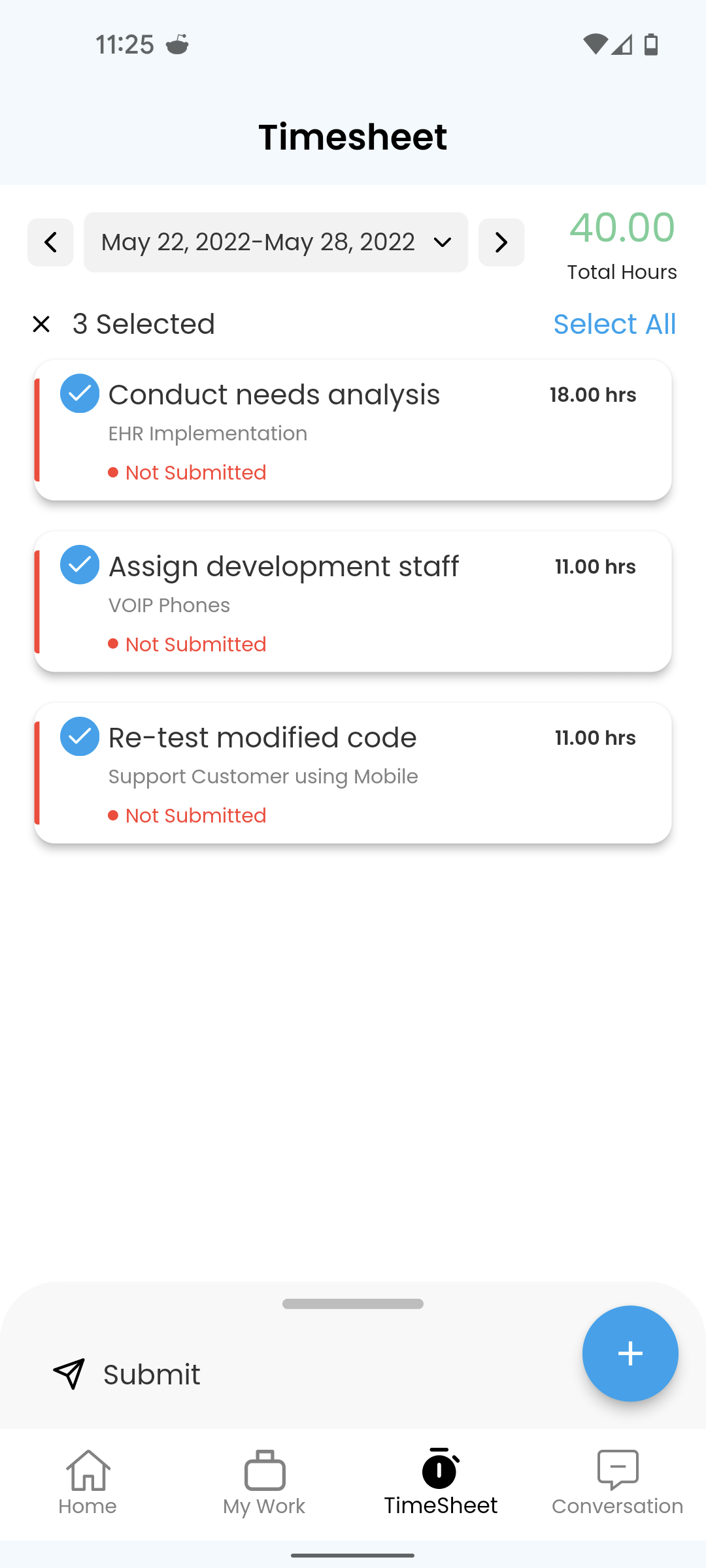Open the Support Customer using Mobile card
Viewport: 706px width, 1568px height.
[x=353, y=774]
